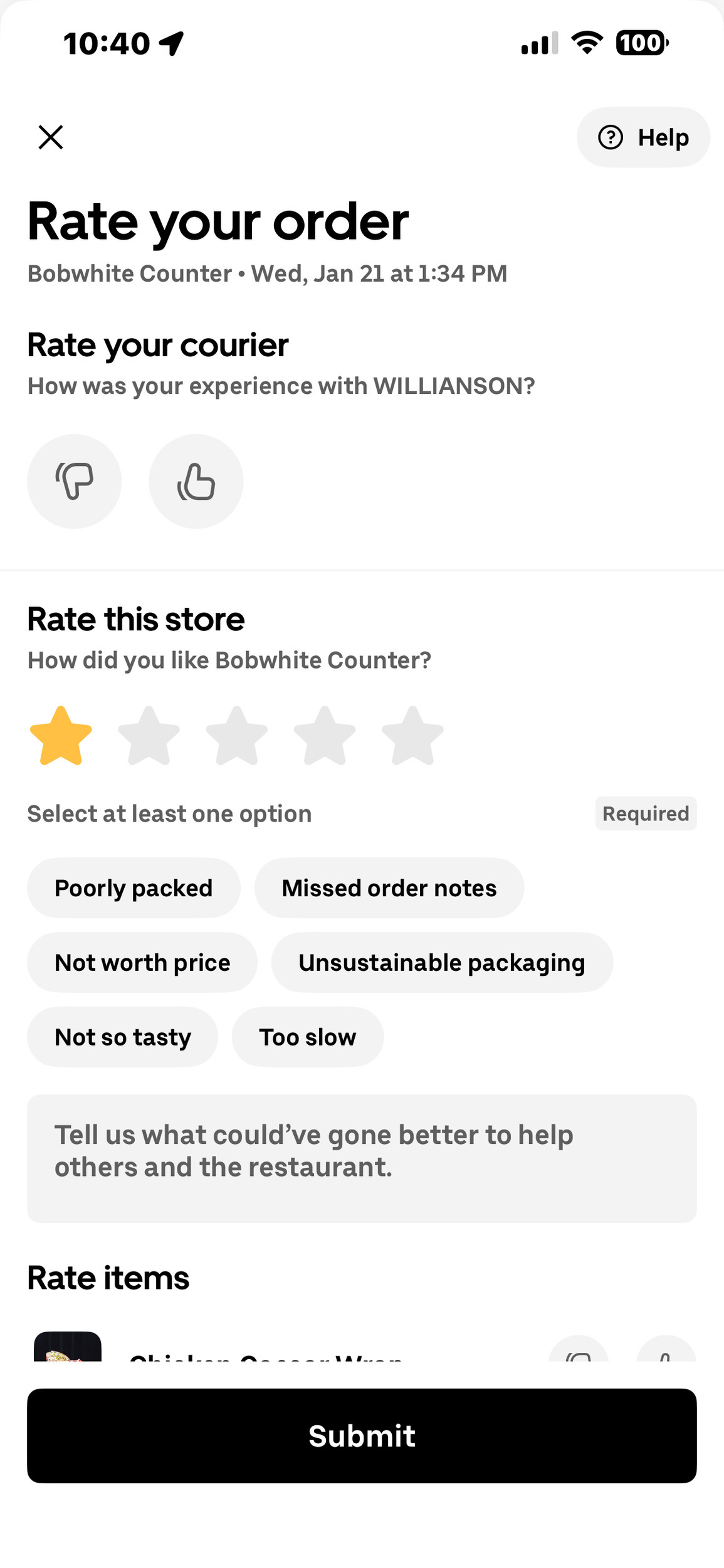724x1568 pixels.
Task: Select the Poorly packed chip
Action: pos(134,888)
